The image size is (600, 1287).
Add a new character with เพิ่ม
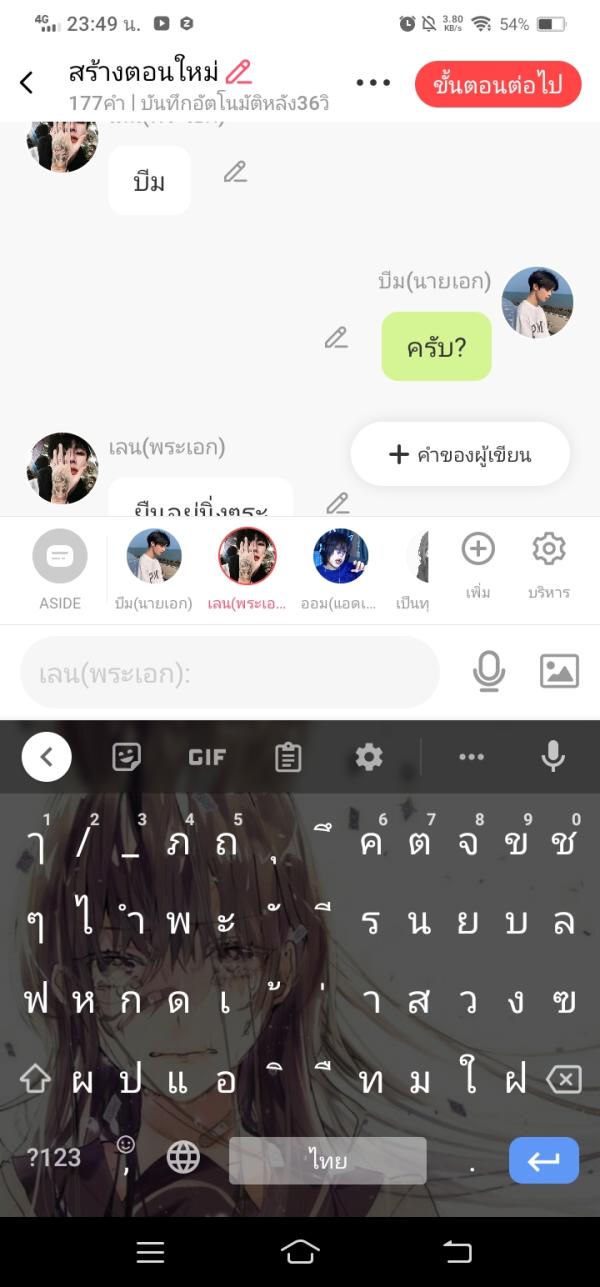coord(478,564)
